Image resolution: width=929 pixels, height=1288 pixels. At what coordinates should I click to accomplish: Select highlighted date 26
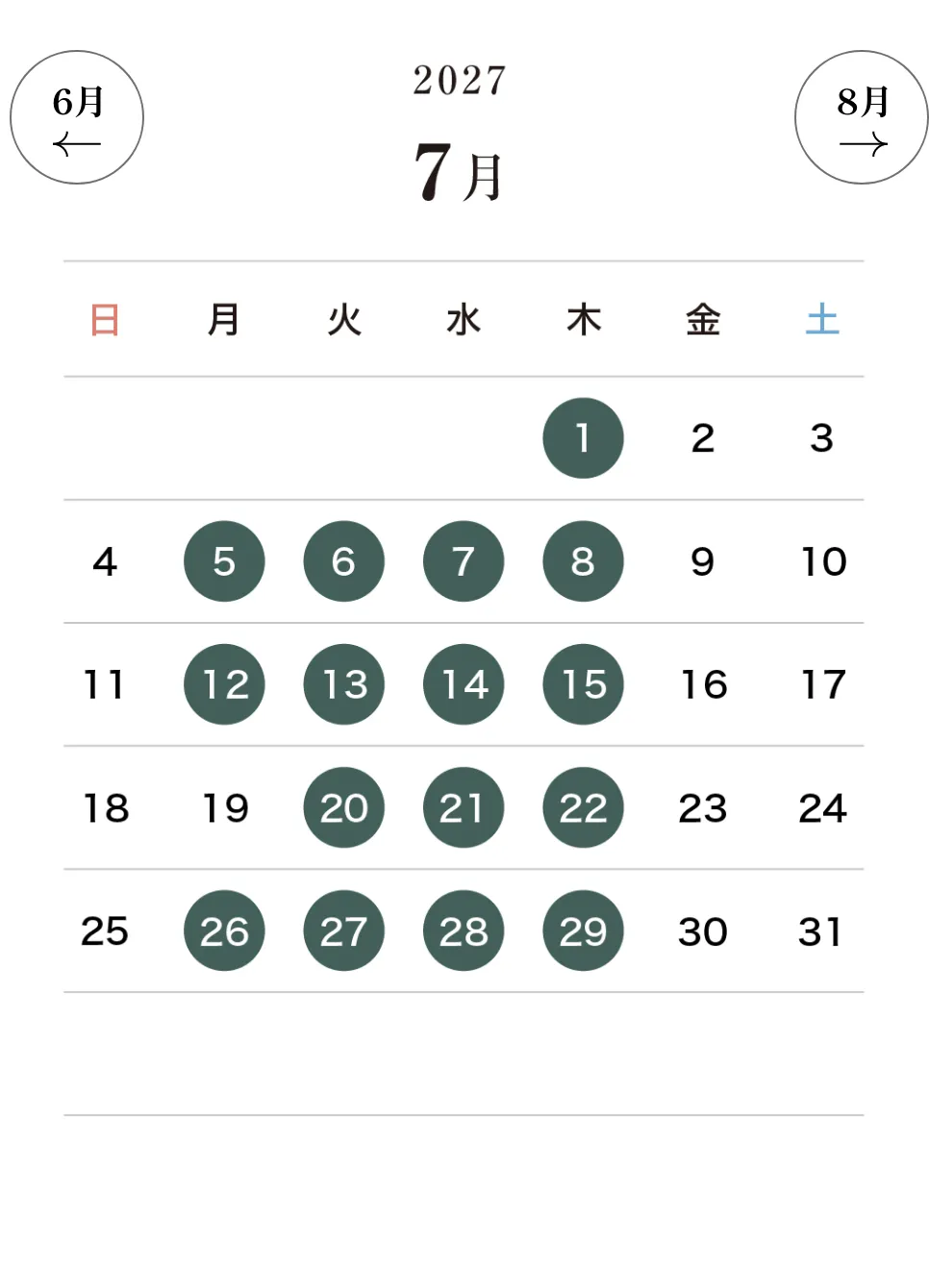coord(224,930)
